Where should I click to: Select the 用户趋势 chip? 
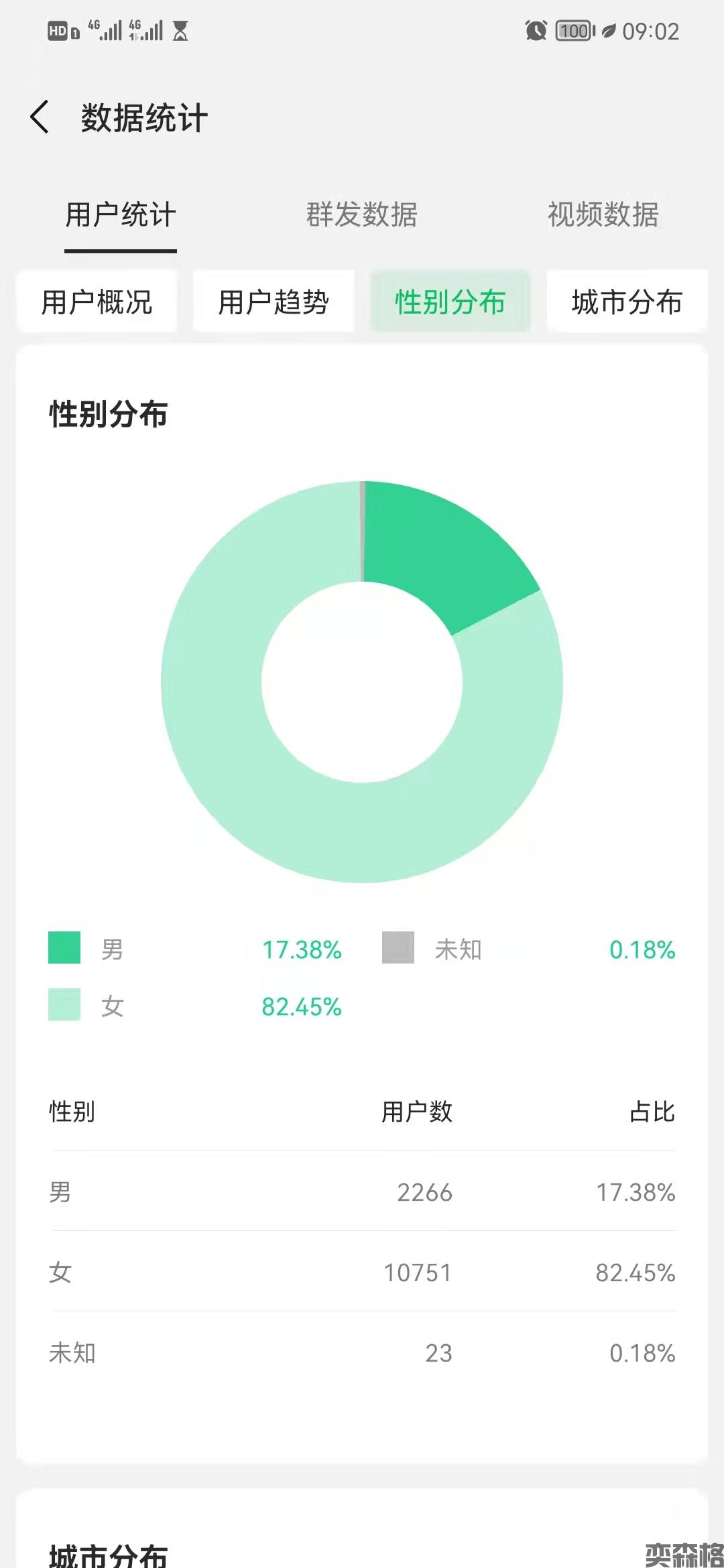click(x=274, y=302)
